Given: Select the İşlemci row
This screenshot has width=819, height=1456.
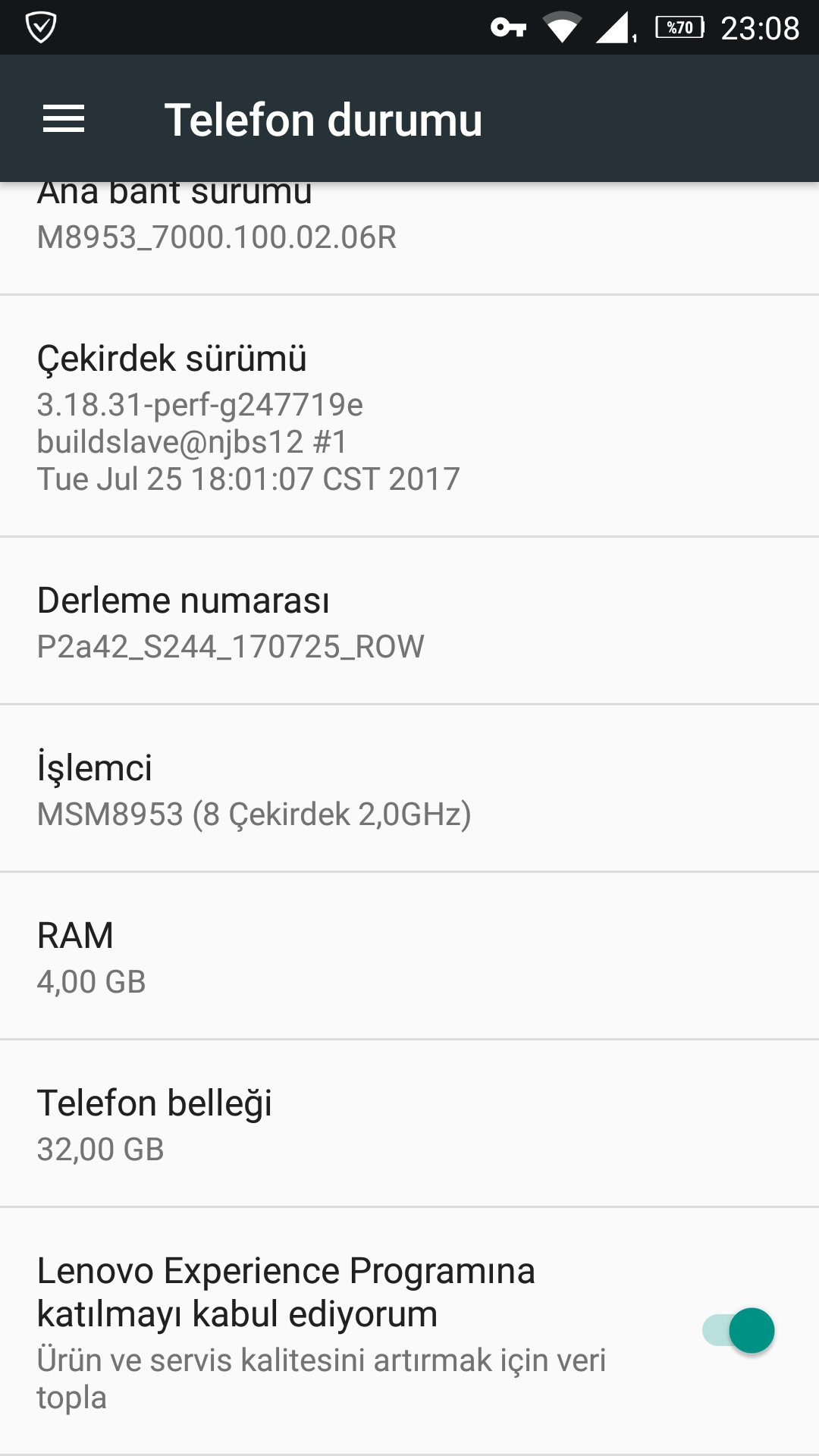Looking at the screenshot, I should point(409,789).
